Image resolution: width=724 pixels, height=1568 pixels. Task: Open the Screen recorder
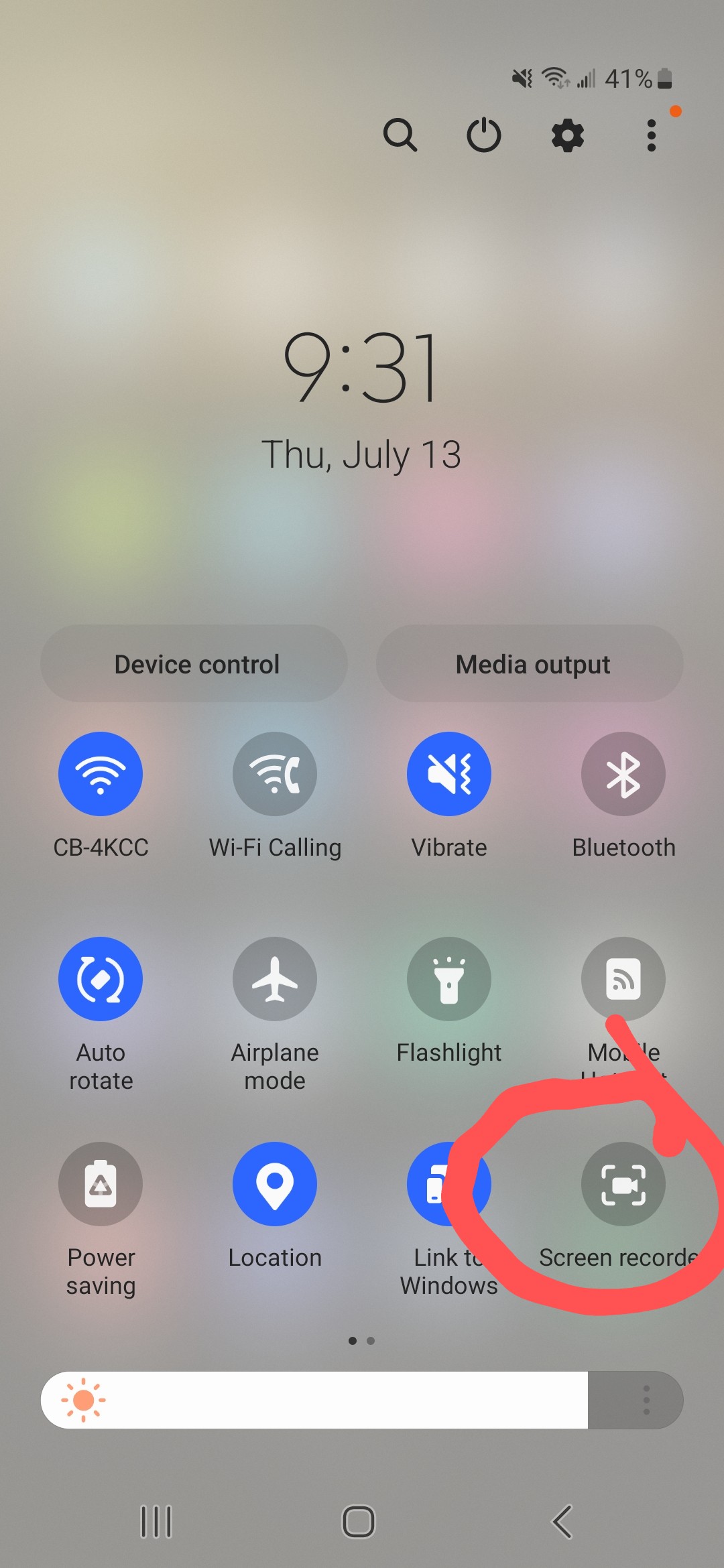[623, 1184]
